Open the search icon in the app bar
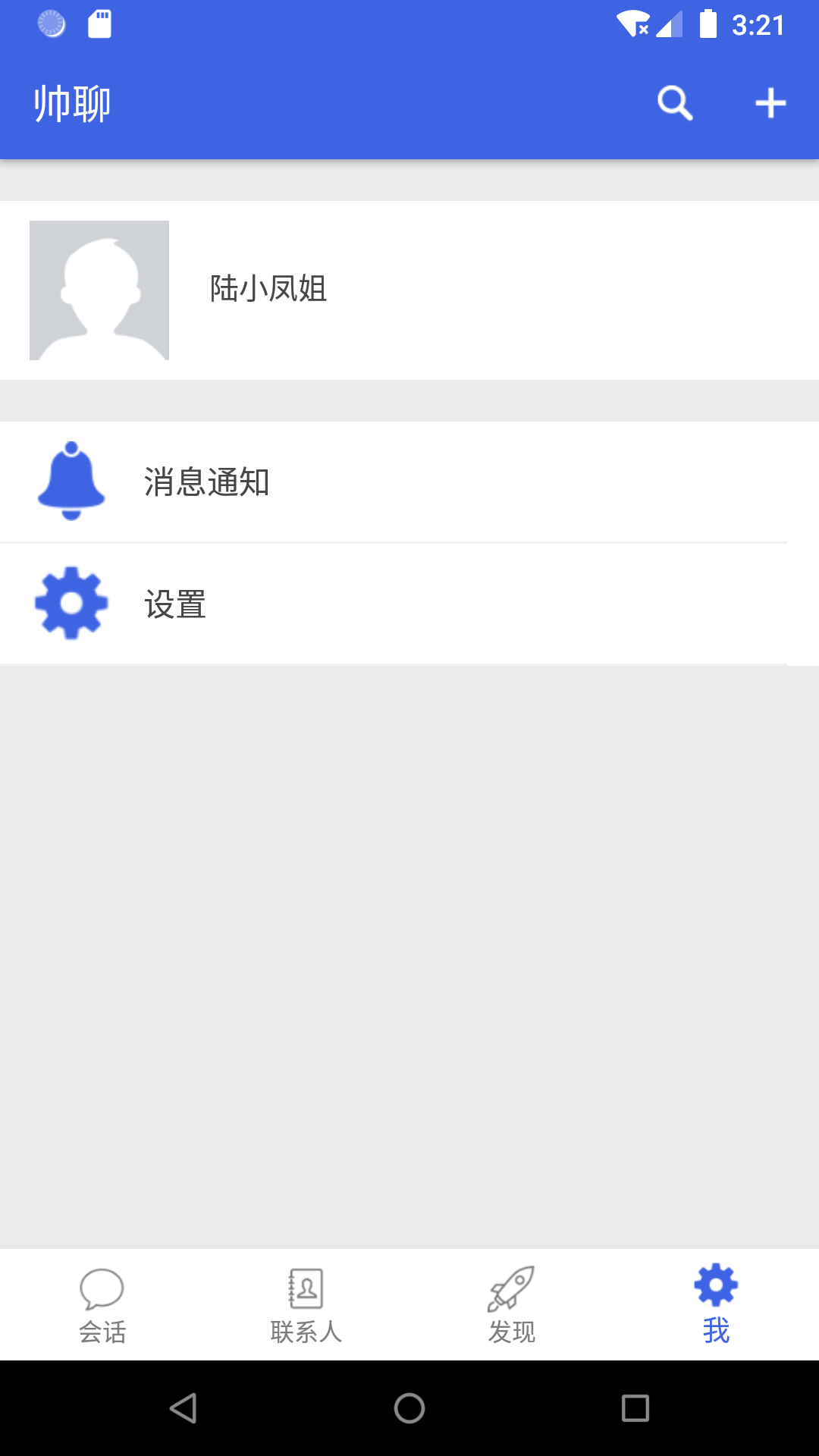819x1456 pixels. coord(674,103)
